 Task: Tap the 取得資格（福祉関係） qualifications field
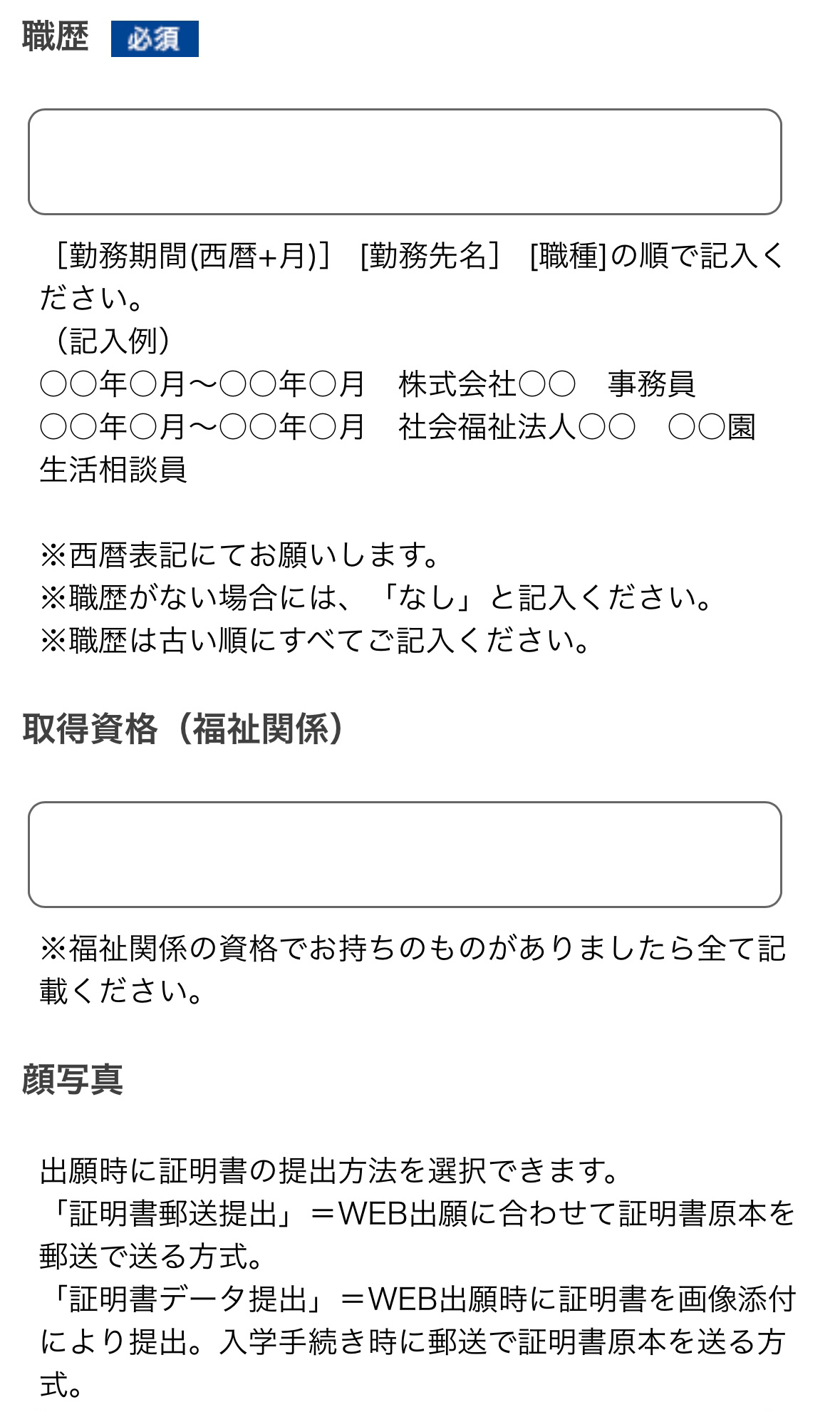coord(405,854)
